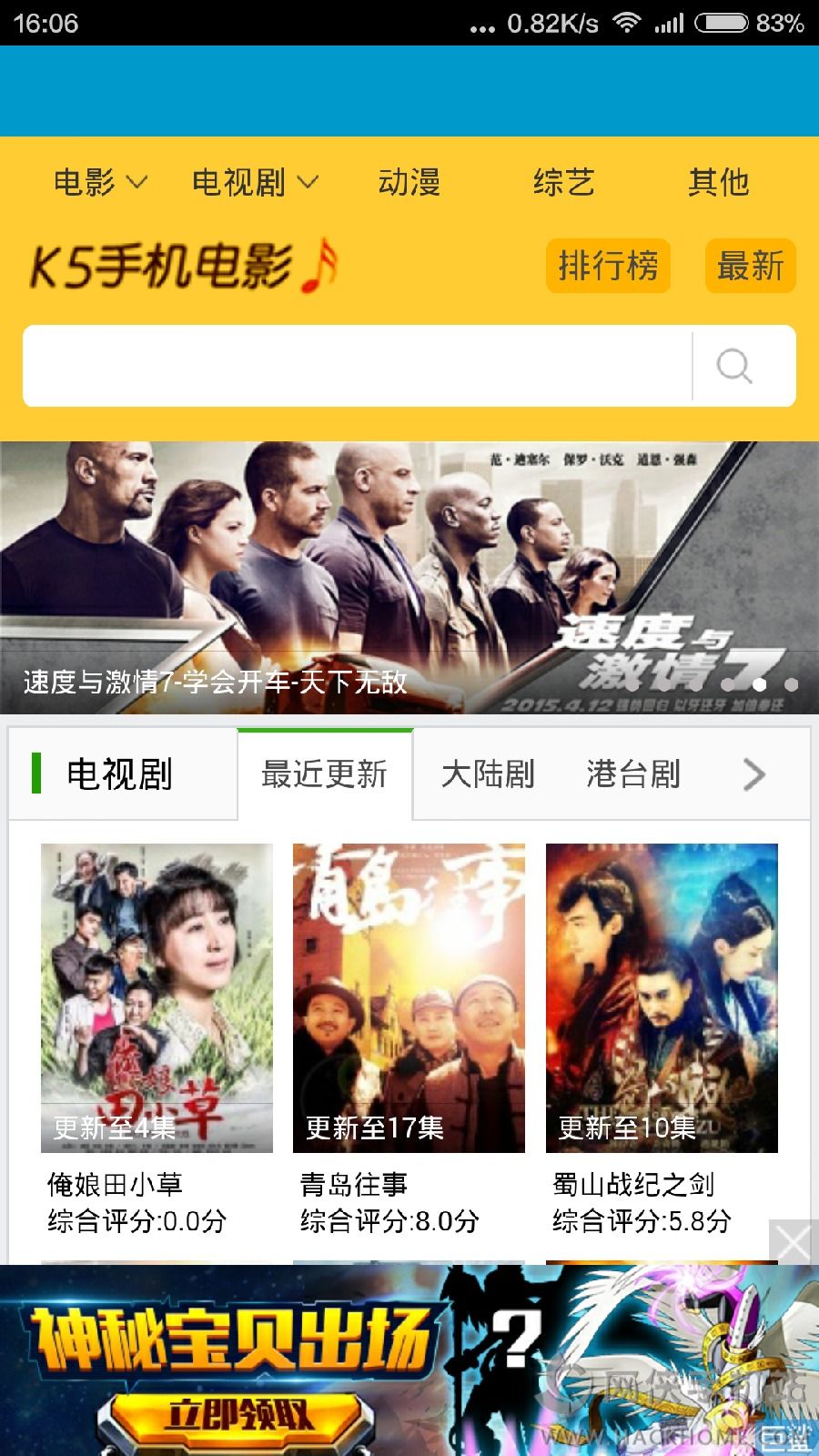This screenshot has width=819, height=1456.
Task: Dismiss the bottom ad banner
Action: (x=794, y=1242)
